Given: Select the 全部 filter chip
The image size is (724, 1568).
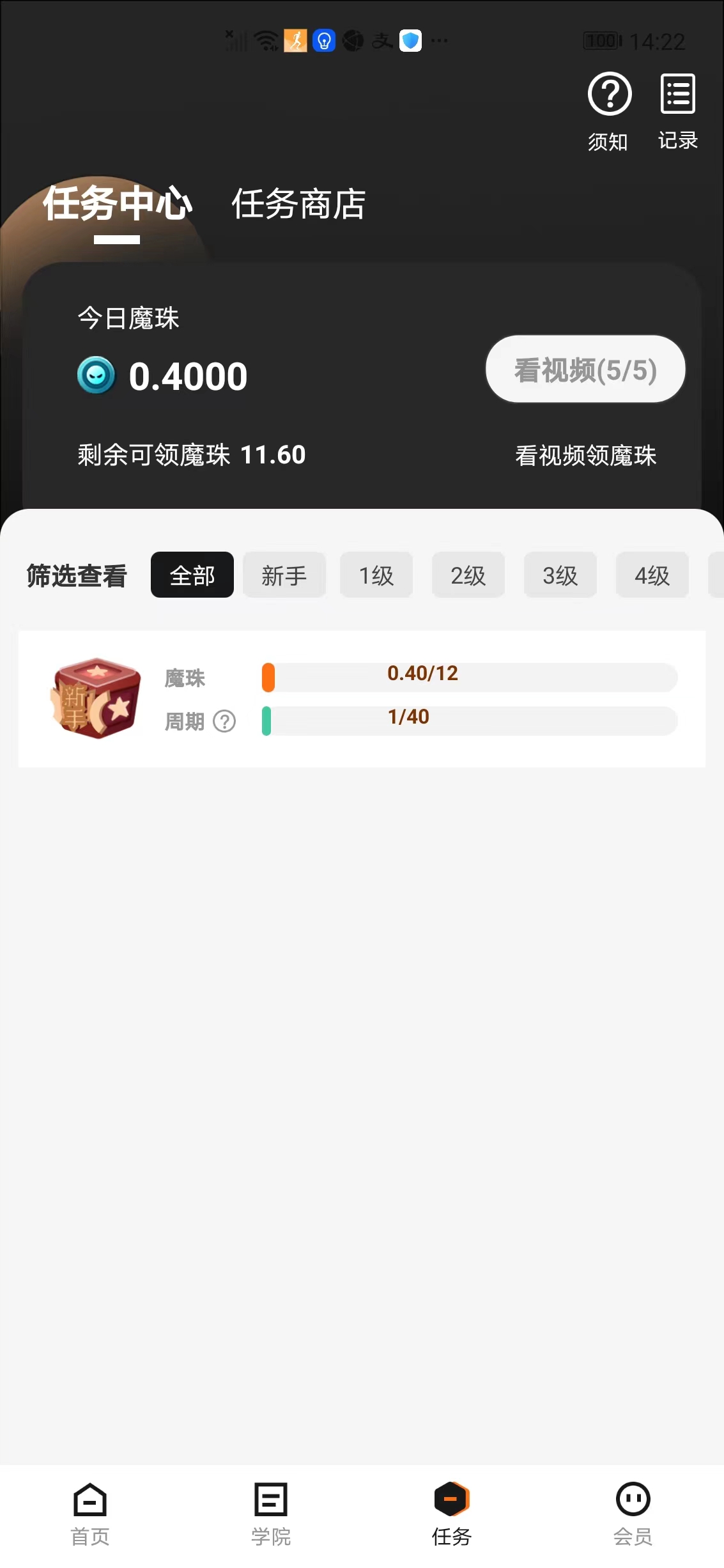Looking at the screenshot, I should 192,575.
